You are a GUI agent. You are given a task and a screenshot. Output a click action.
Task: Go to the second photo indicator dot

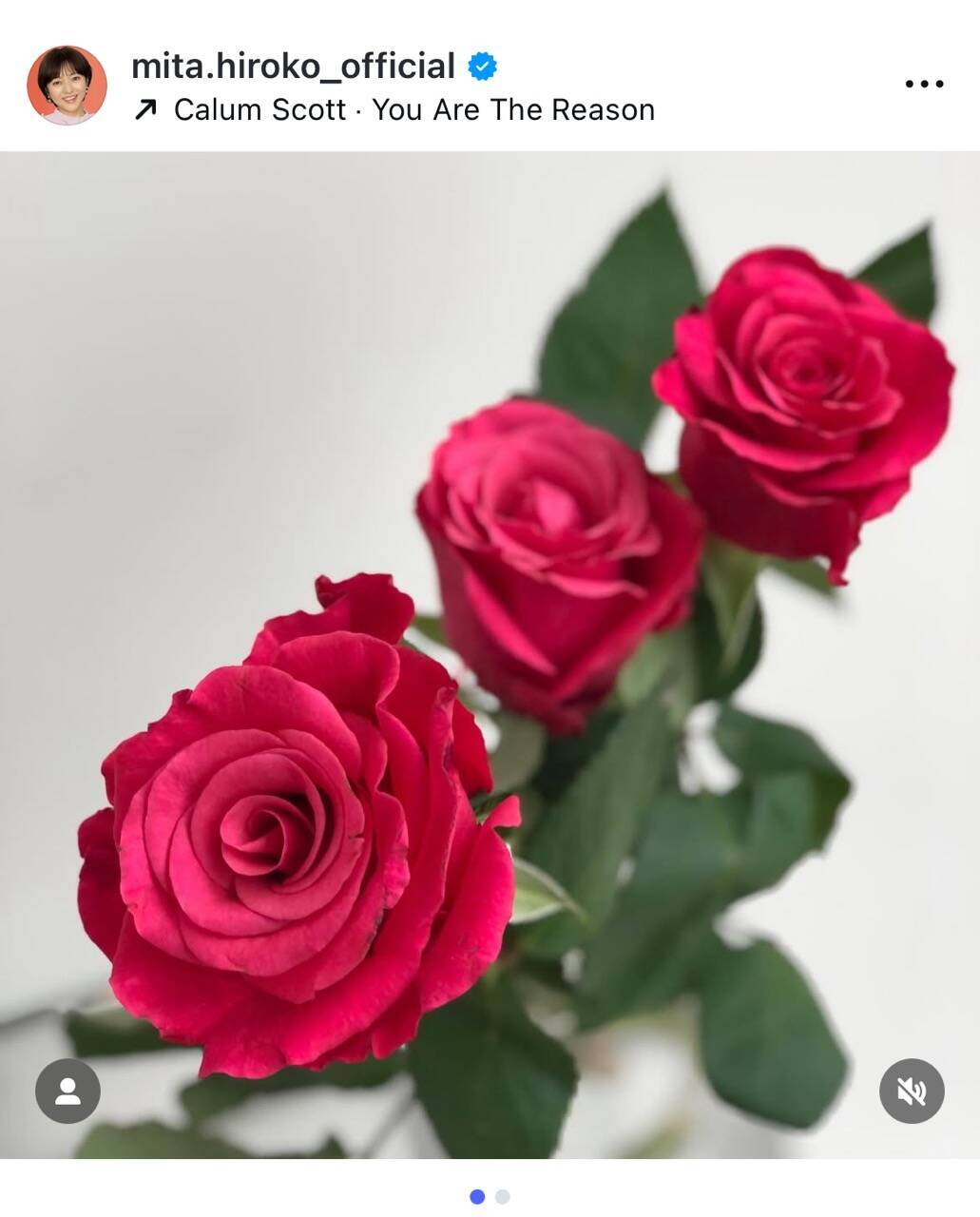(x=503, y=1196)
